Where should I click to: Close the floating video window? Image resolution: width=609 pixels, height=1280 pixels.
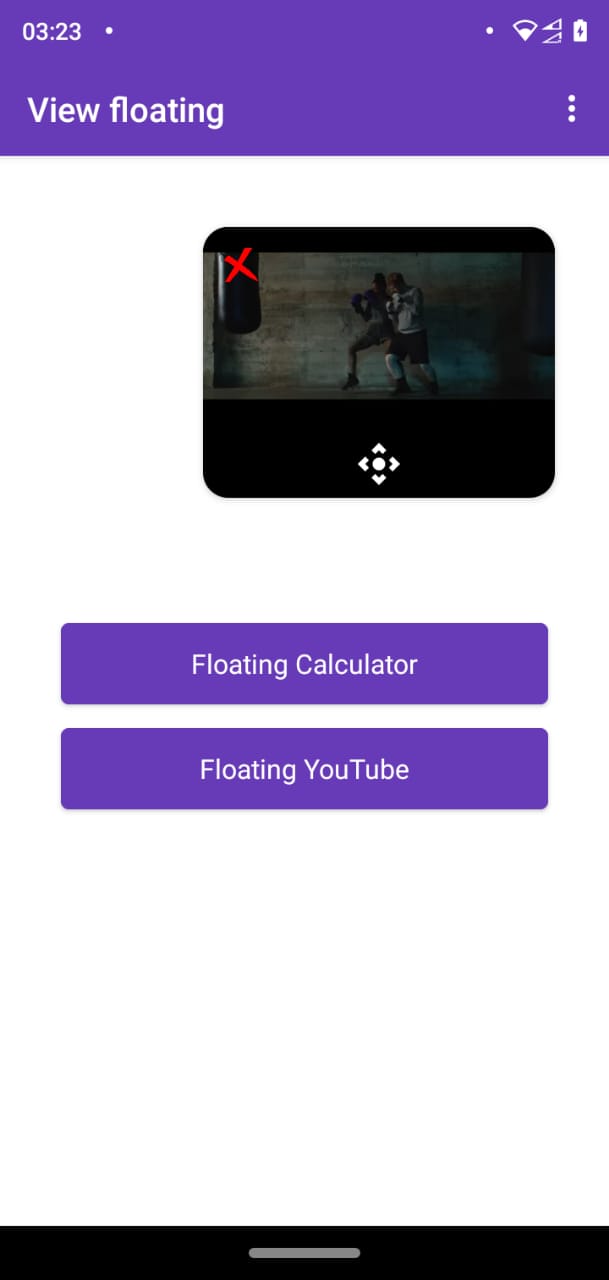pos(240,266)
